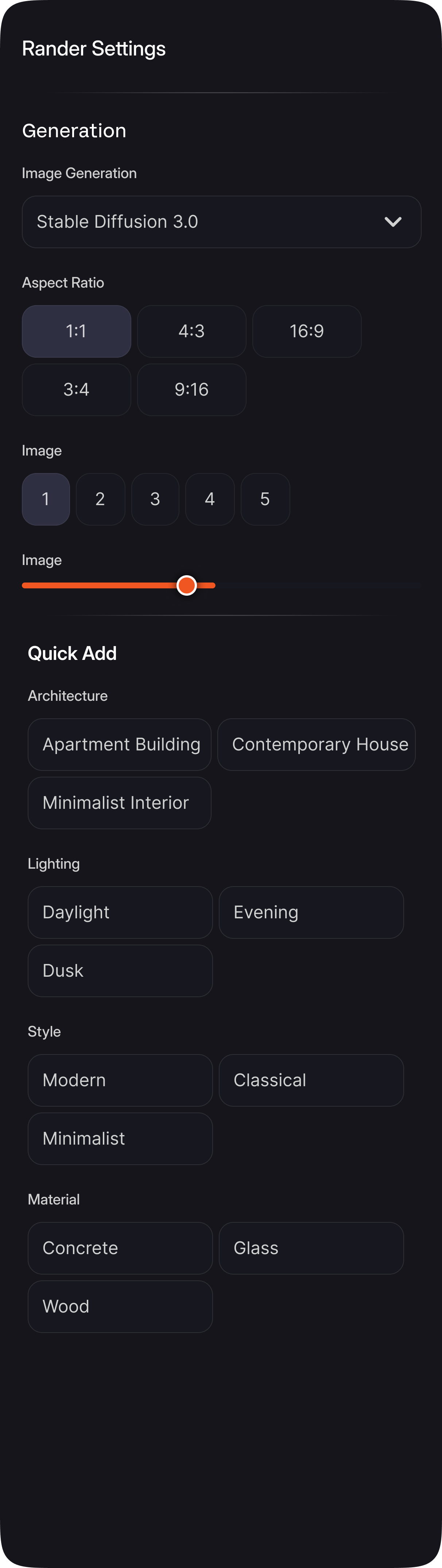Pick the 3:4 aspect ratio
The width and height of the screenshot is (442, 1568).
coord(77,389)
